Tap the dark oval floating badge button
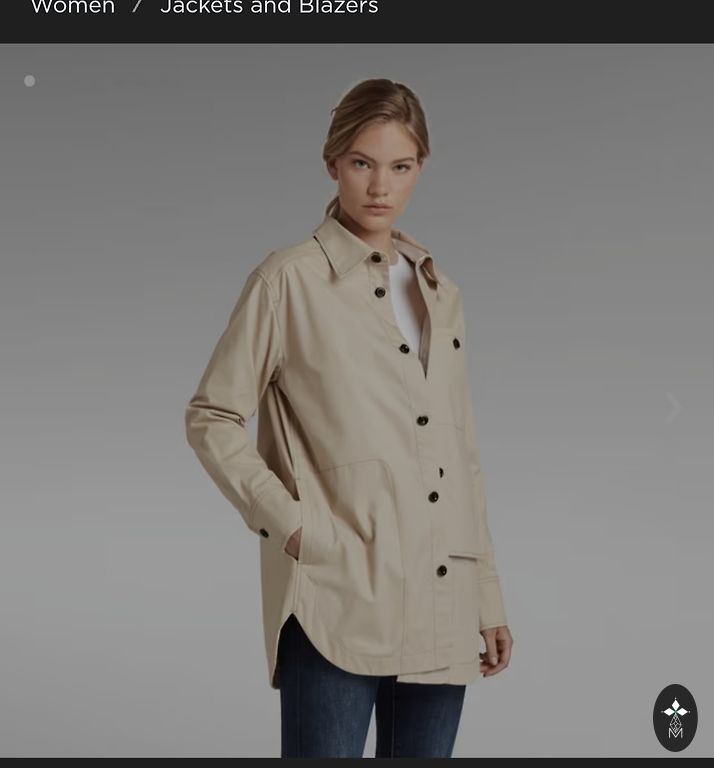Screen dimensions: 714x768 (675, 717)
